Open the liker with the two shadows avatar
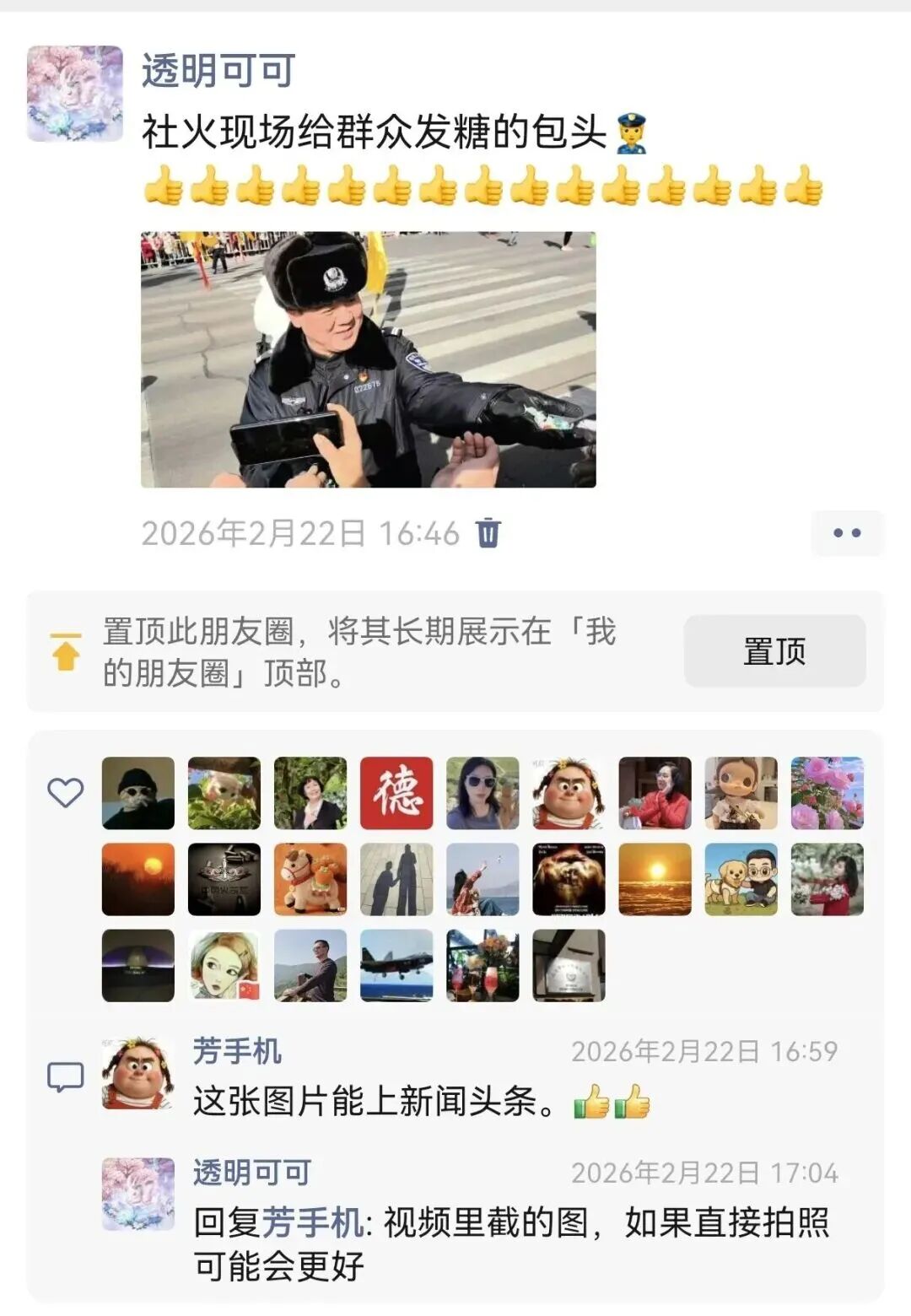 tap(396, 879)
